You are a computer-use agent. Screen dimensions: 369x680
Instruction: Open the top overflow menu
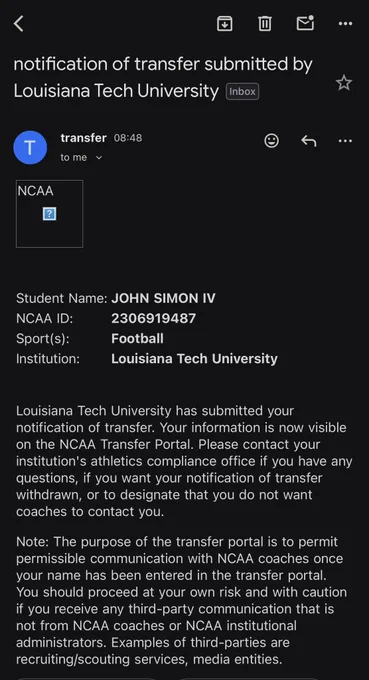click(x=345, y=24)
